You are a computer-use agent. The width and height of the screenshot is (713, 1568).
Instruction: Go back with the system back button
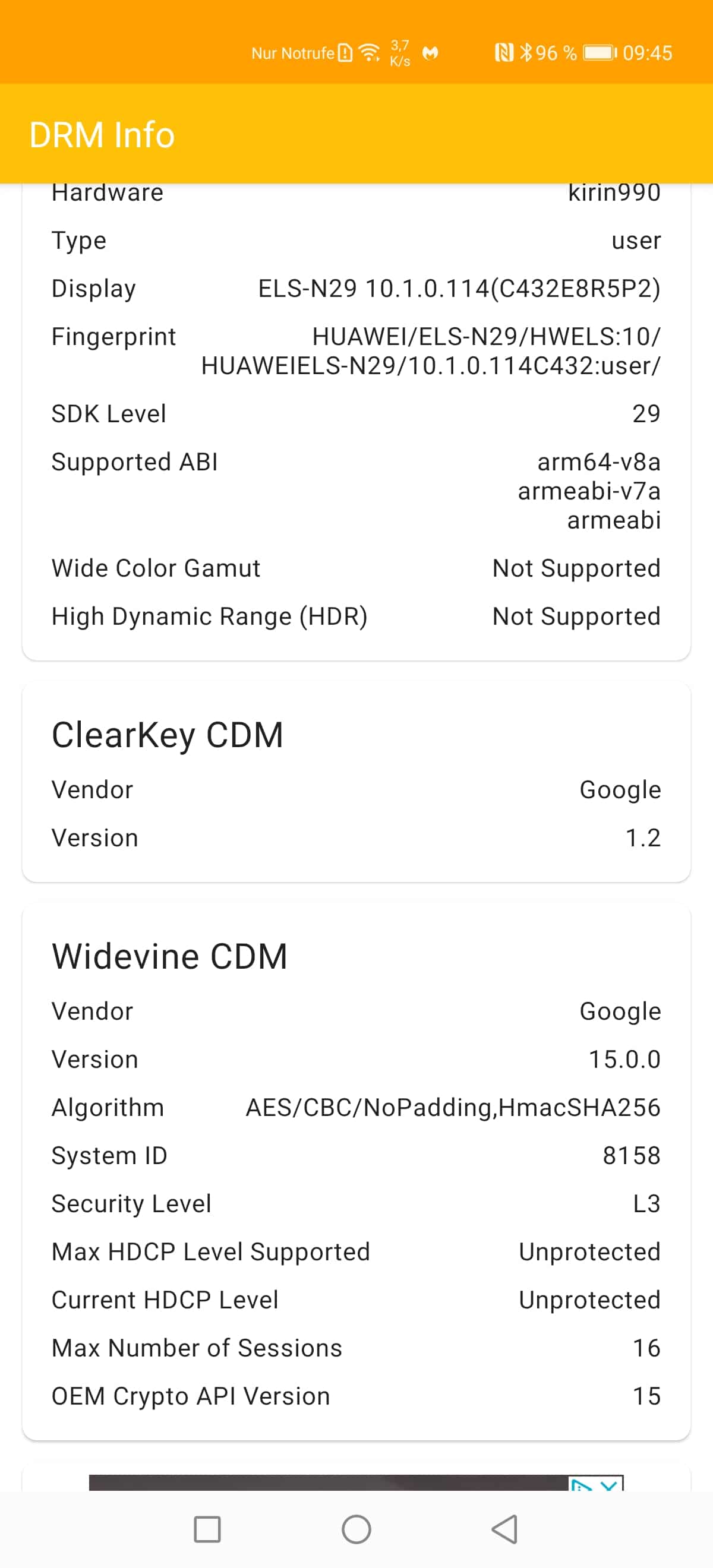pyautogui.click(x=505, y=1529)
